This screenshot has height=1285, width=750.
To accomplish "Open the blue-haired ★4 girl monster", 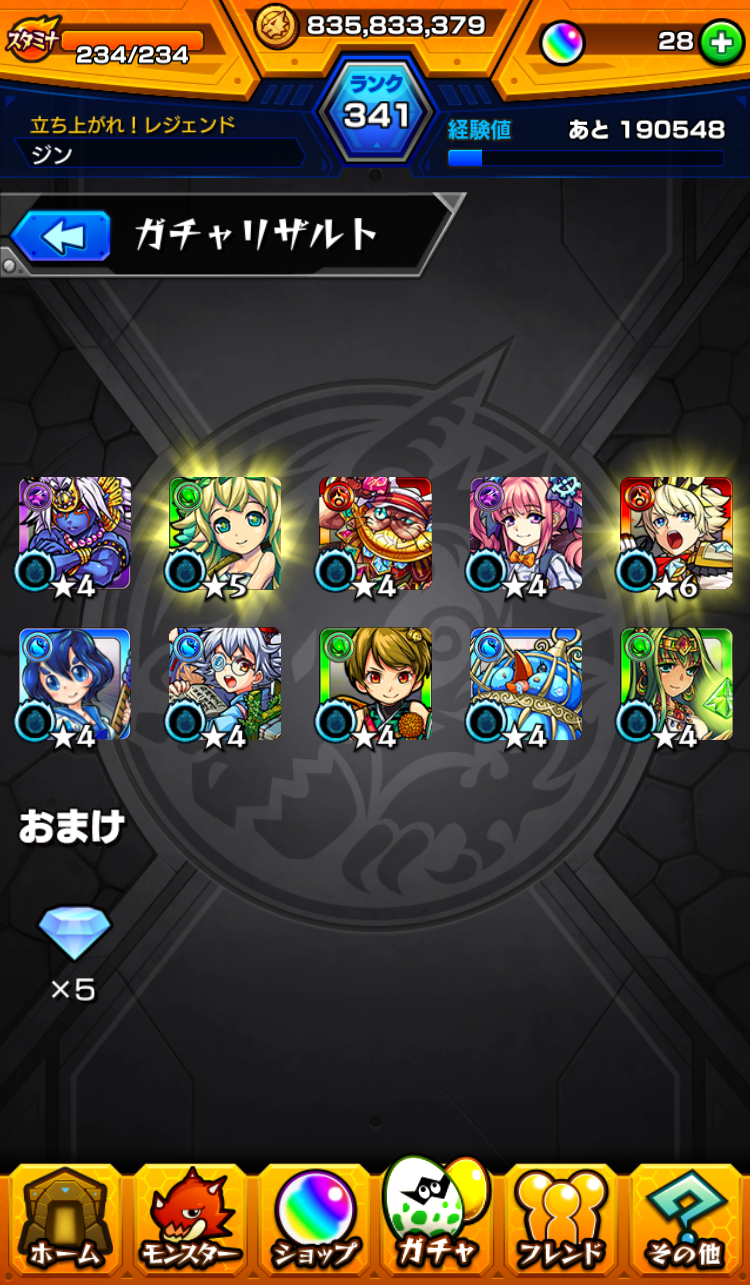I will 75,685.
